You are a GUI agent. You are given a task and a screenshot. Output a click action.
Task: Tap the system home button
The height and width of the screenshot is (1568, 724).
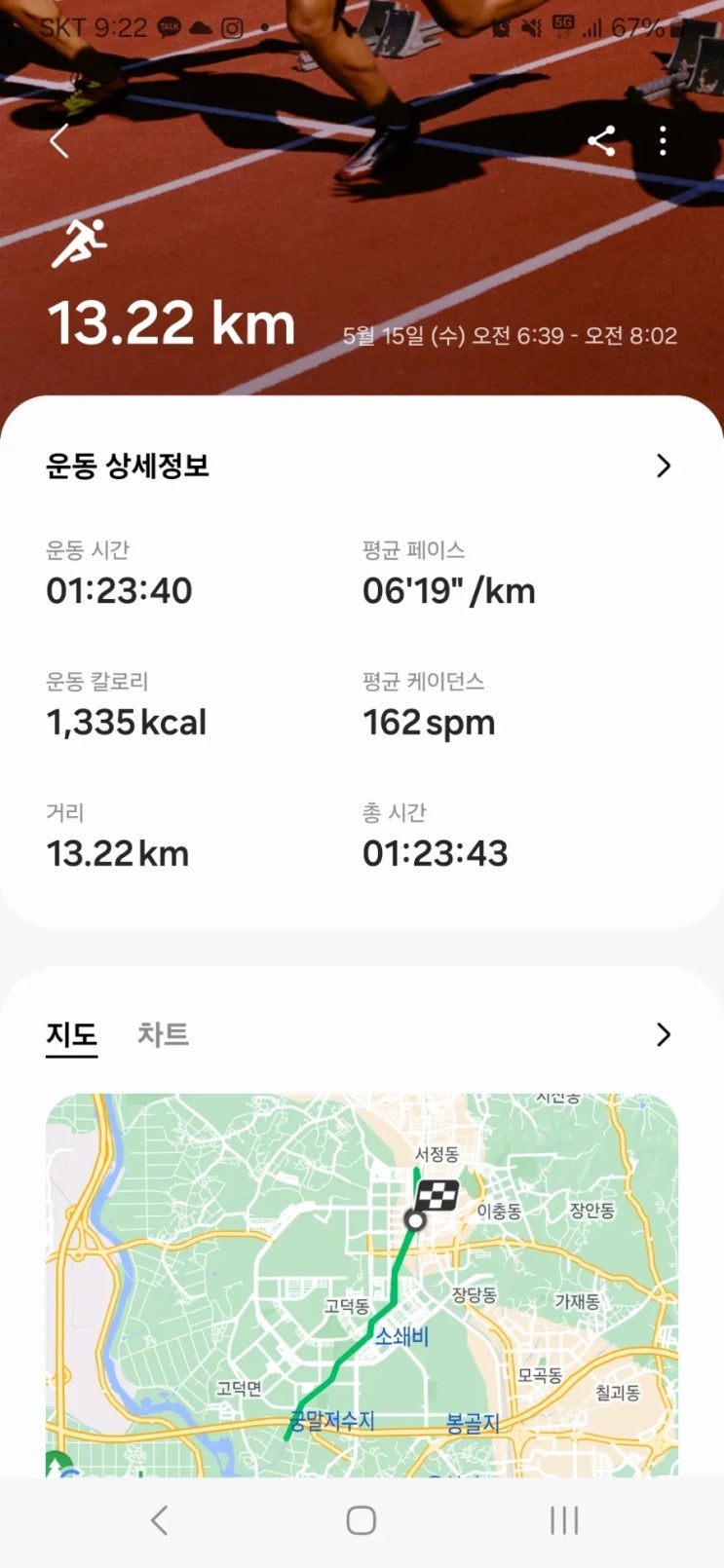[x=362, y=1520]
